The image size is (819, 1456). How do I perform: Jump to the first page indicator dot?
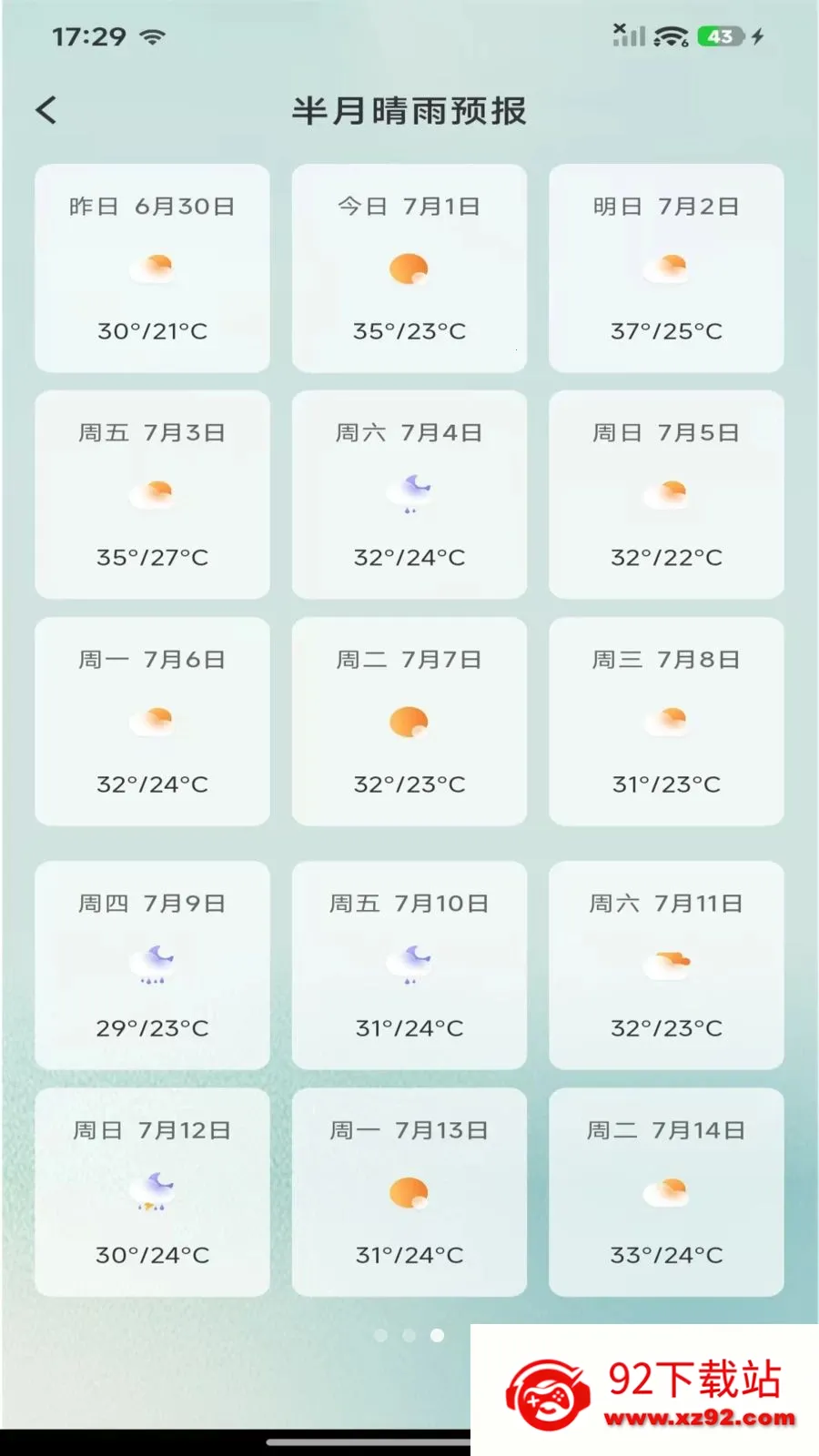point(380,1335)
